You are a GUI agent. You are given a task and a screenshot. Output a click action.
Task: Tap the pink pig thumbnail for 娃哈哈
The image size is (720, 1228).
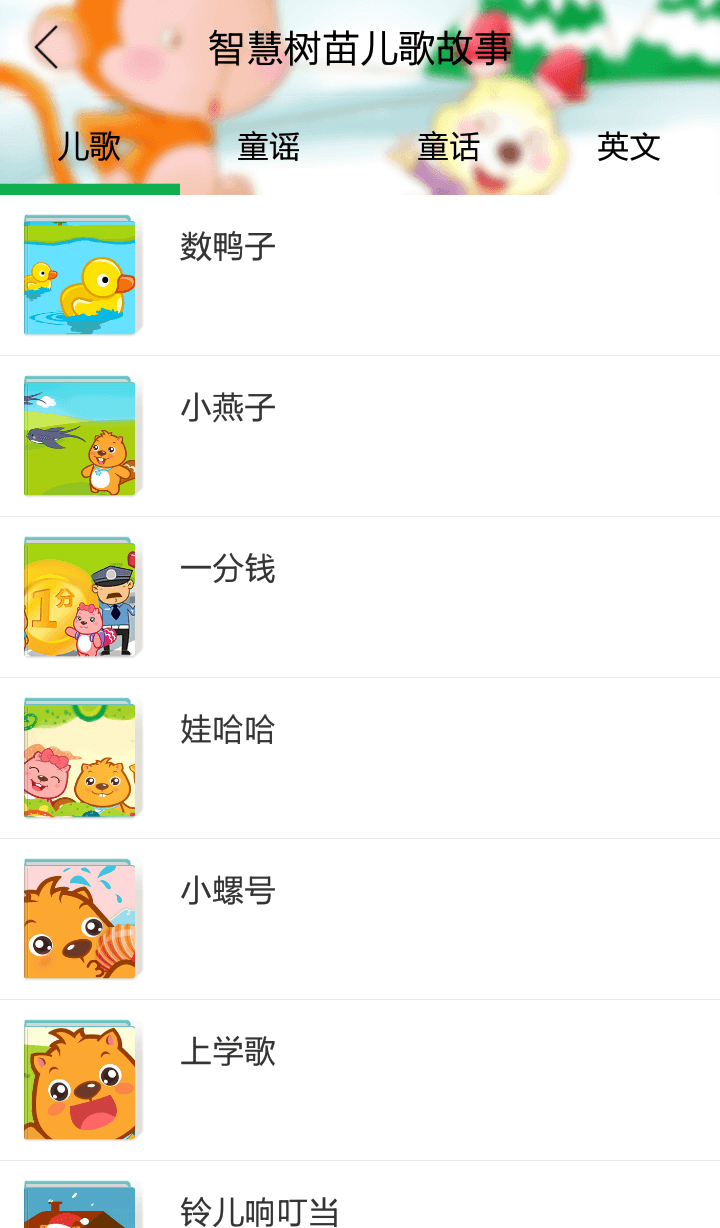pos(79,757)
